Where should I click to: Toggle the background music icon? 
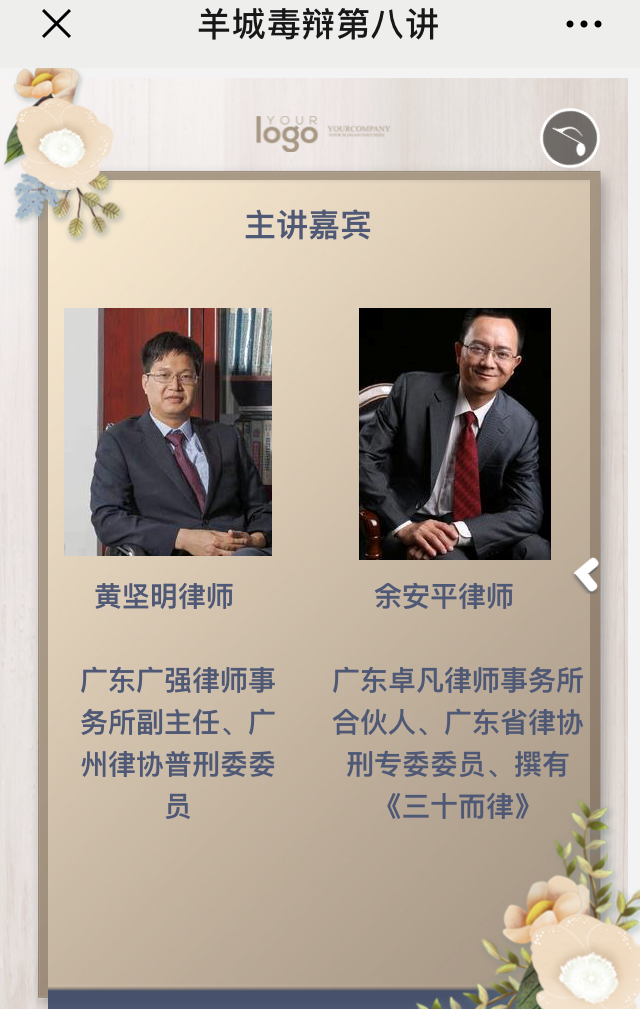[570, 138]
